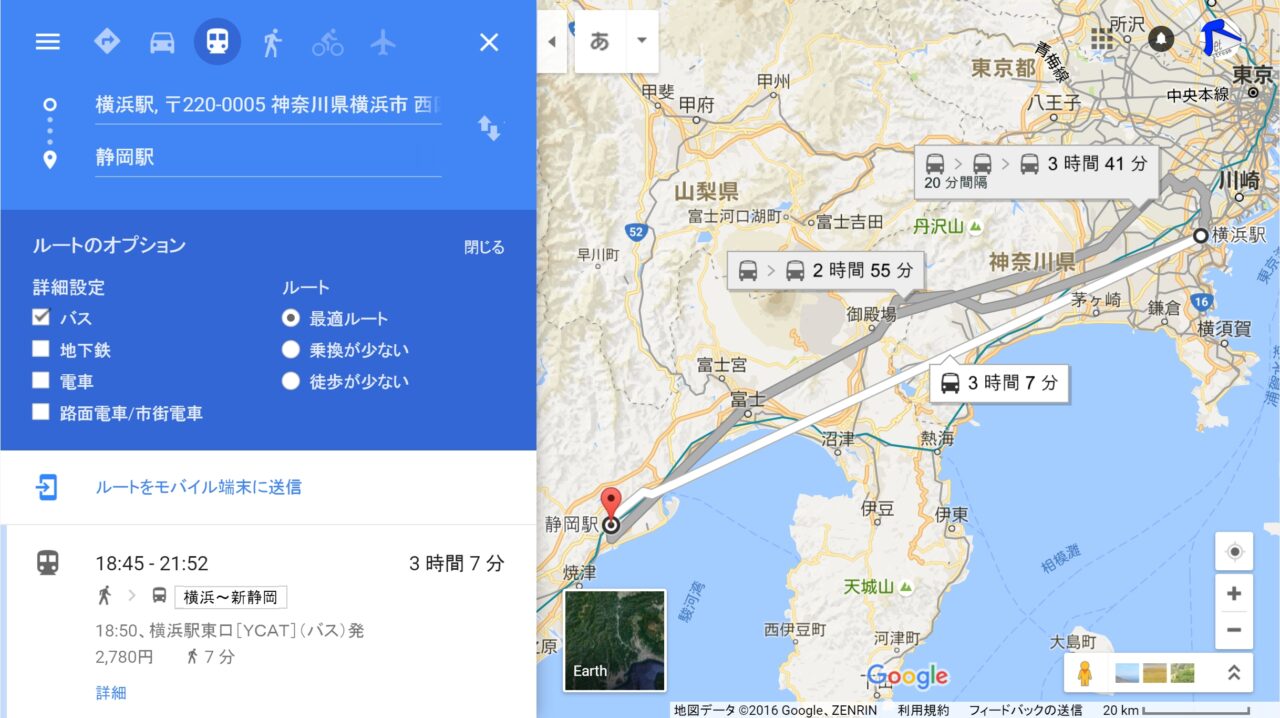Collapse the side panel arrow

551,42
